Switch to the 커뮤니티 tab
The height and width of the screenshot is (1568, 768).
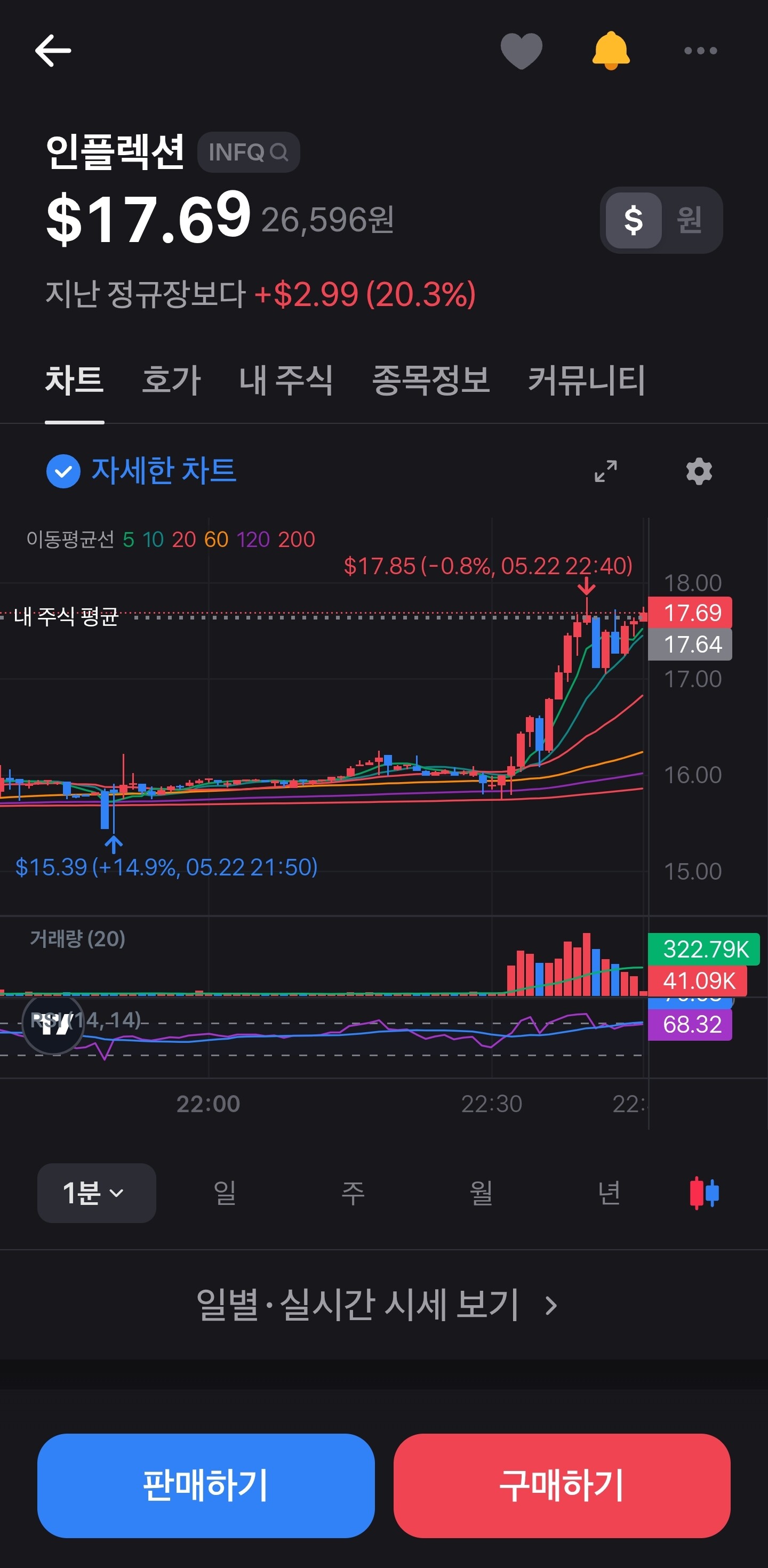point(587,381)
